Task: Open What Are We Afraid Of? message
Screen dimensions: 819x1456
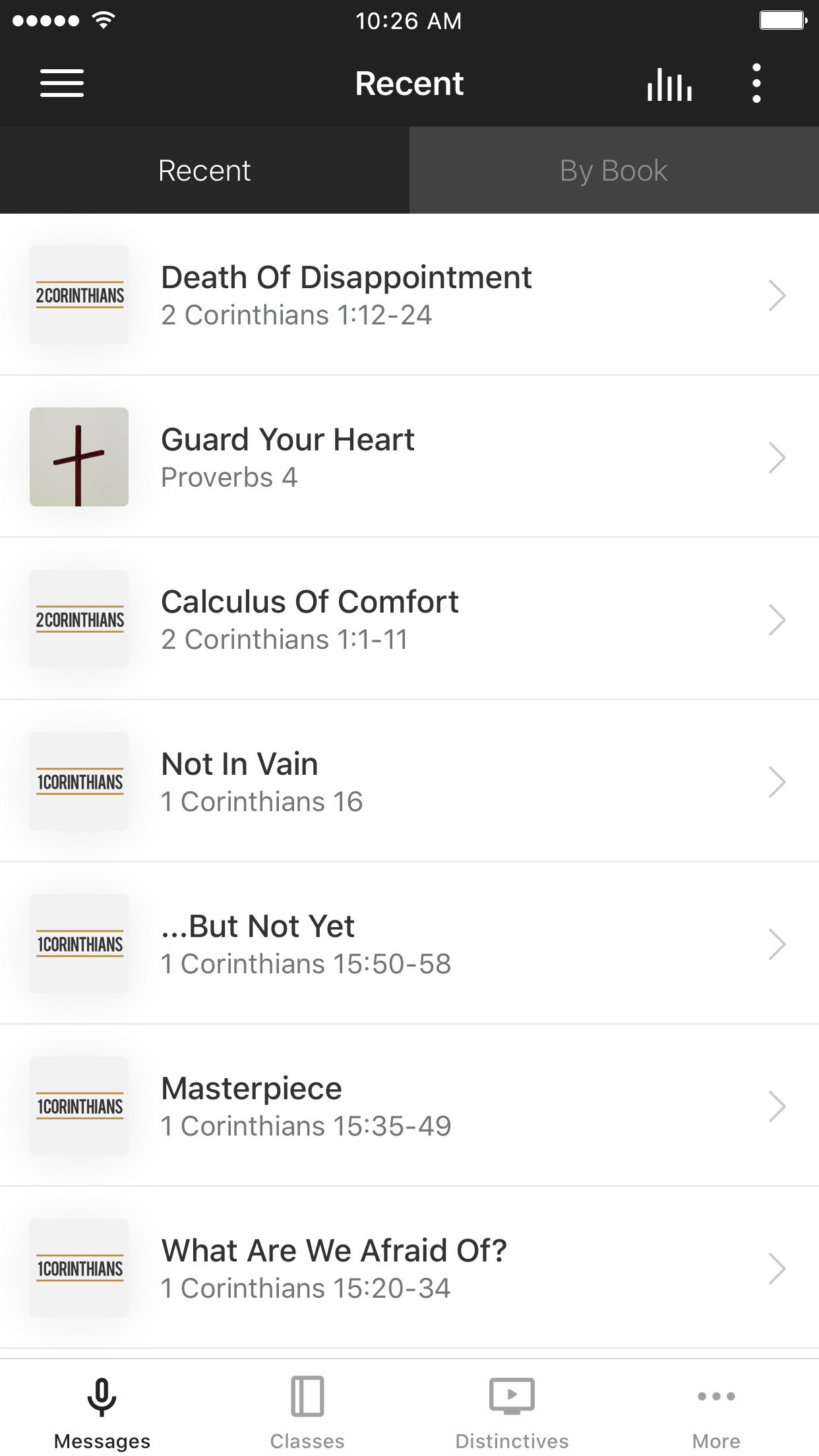Action: click(x=409, y=1268)
